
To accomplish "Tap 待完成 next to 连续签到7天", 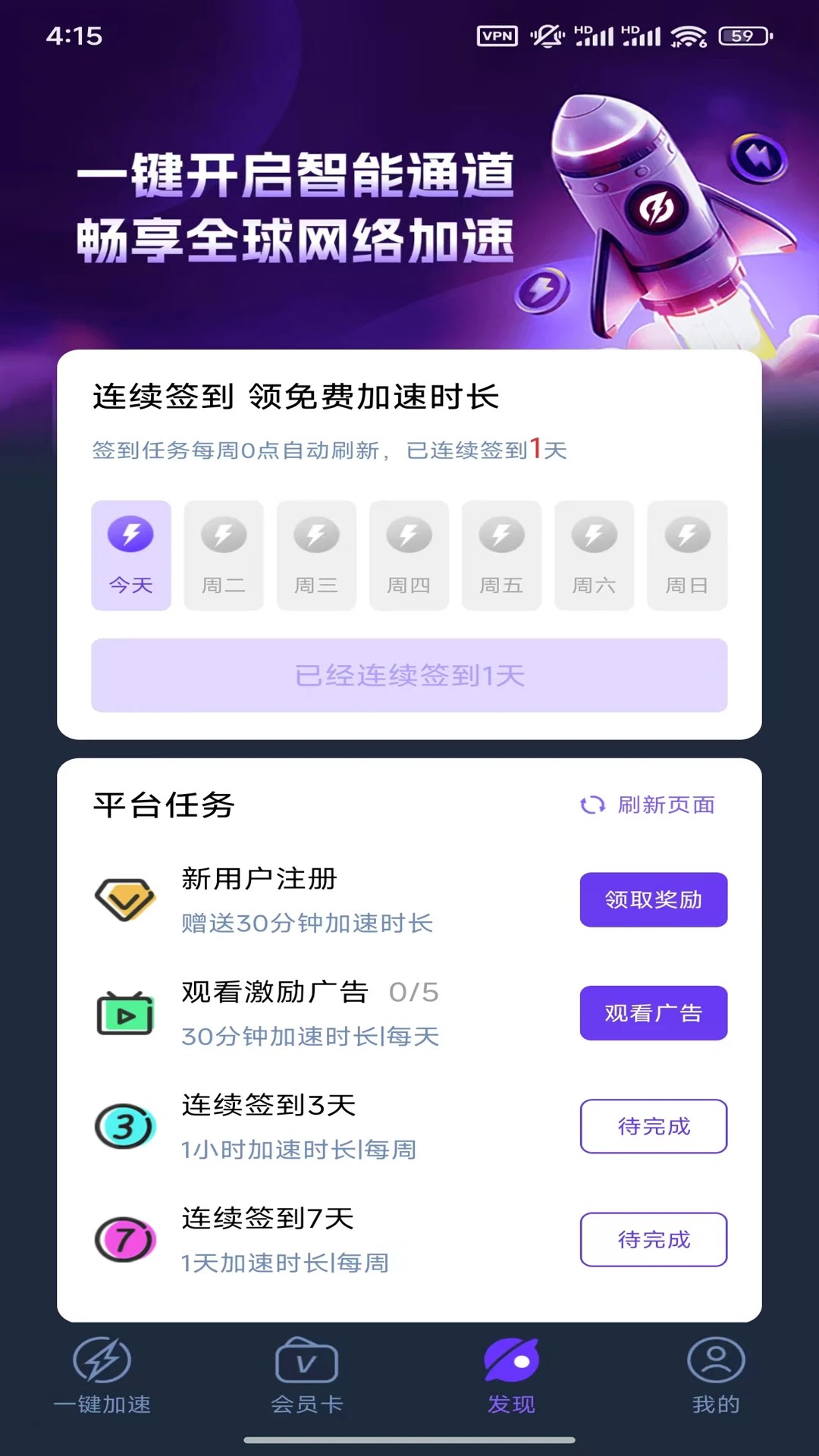I will coord(653,1239).
